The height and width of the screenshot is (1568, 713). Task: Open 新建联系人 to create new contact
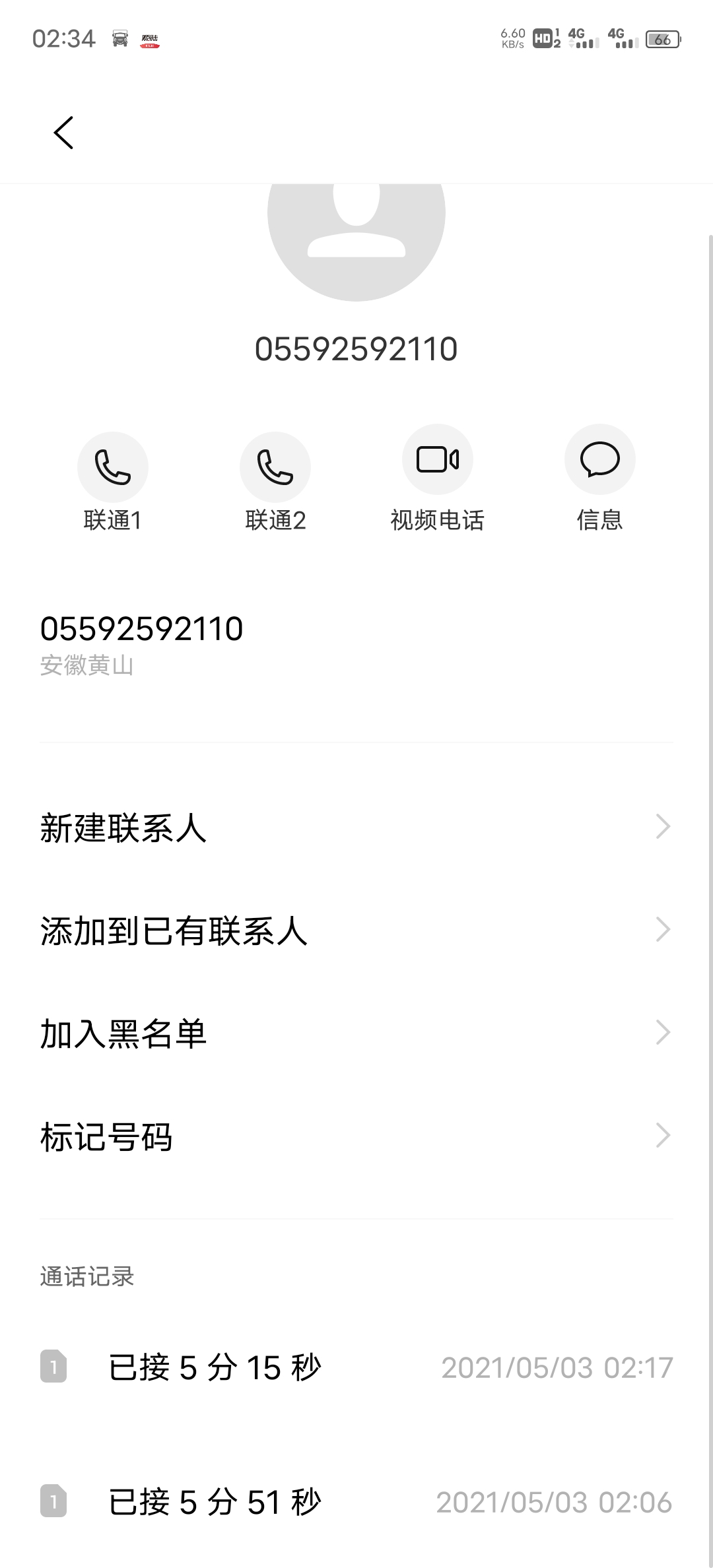tap(122, 826)
